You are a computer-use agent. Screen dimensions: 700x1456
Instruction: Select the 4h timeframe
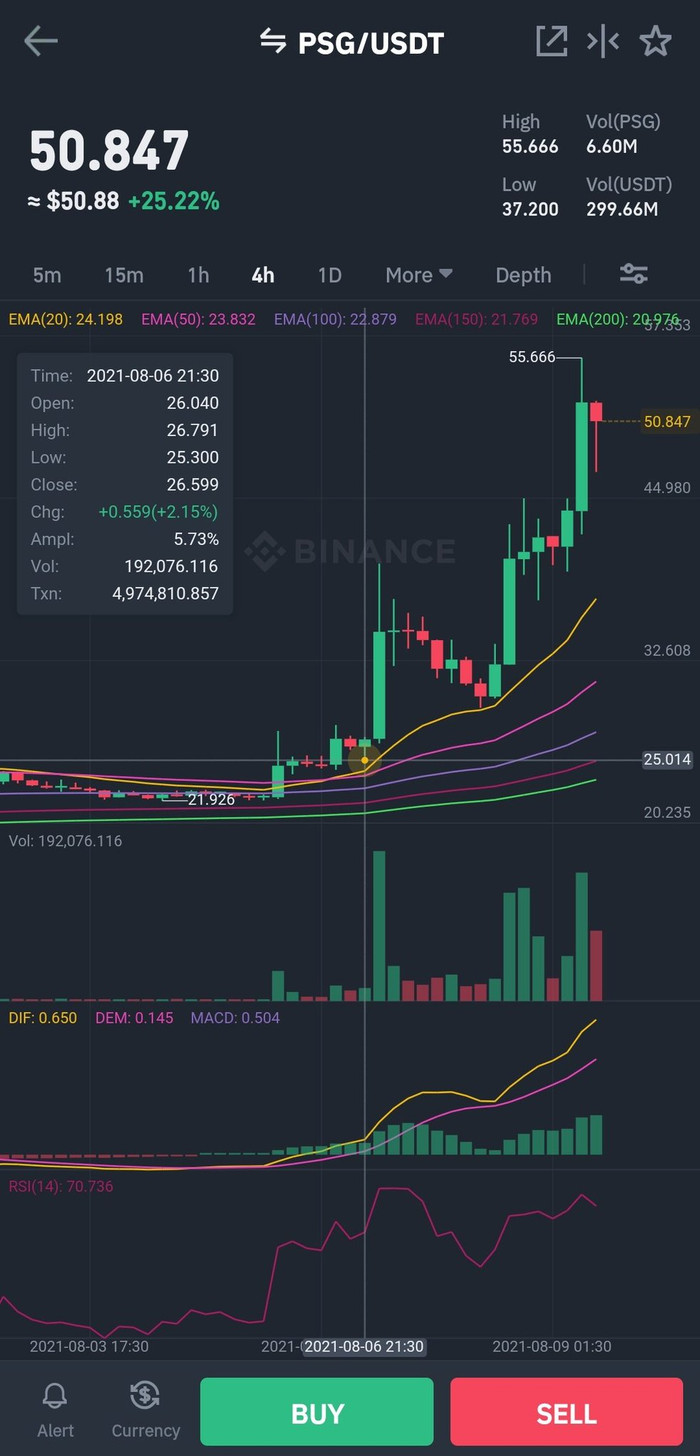tap(263, 275)
